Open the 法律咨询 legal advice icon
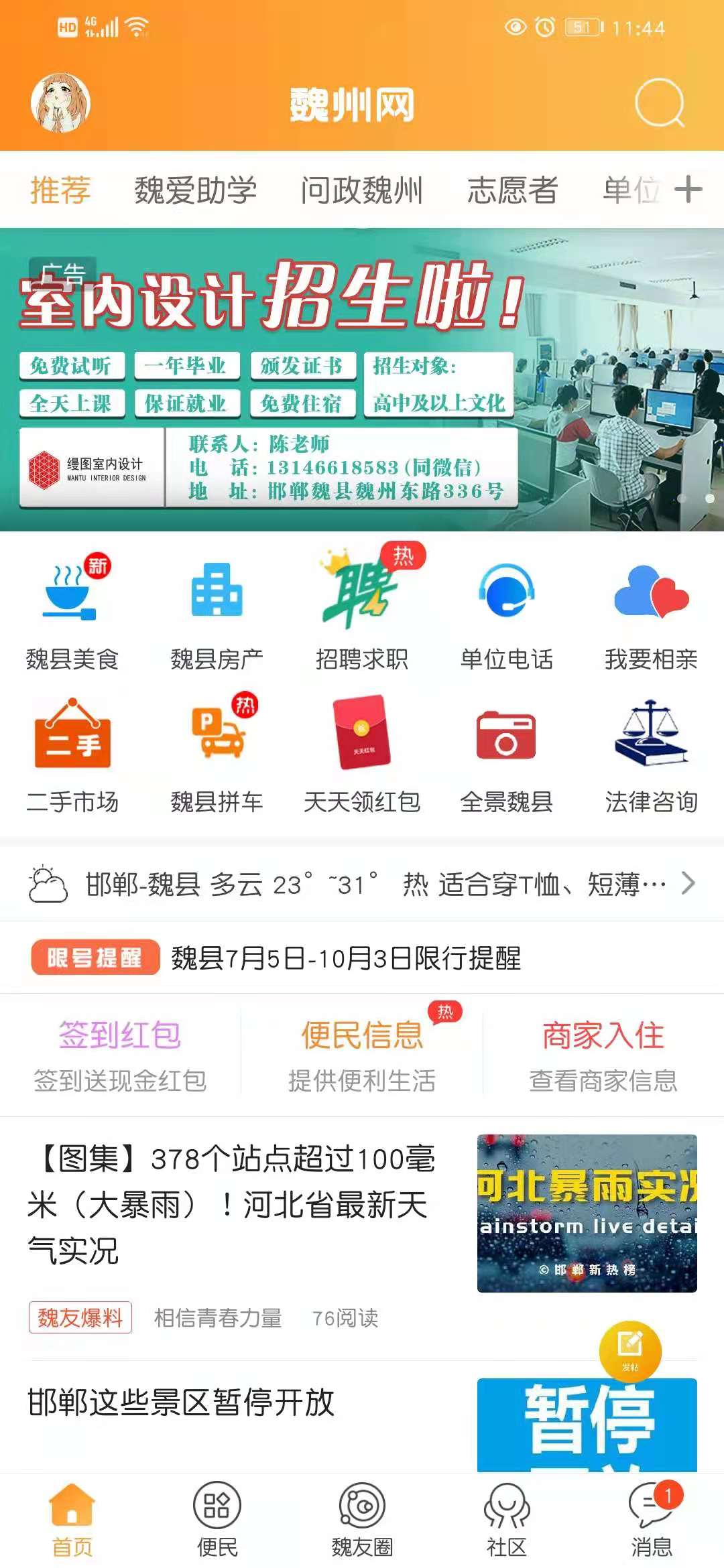 pyautogui.click(x=650, y=744)
